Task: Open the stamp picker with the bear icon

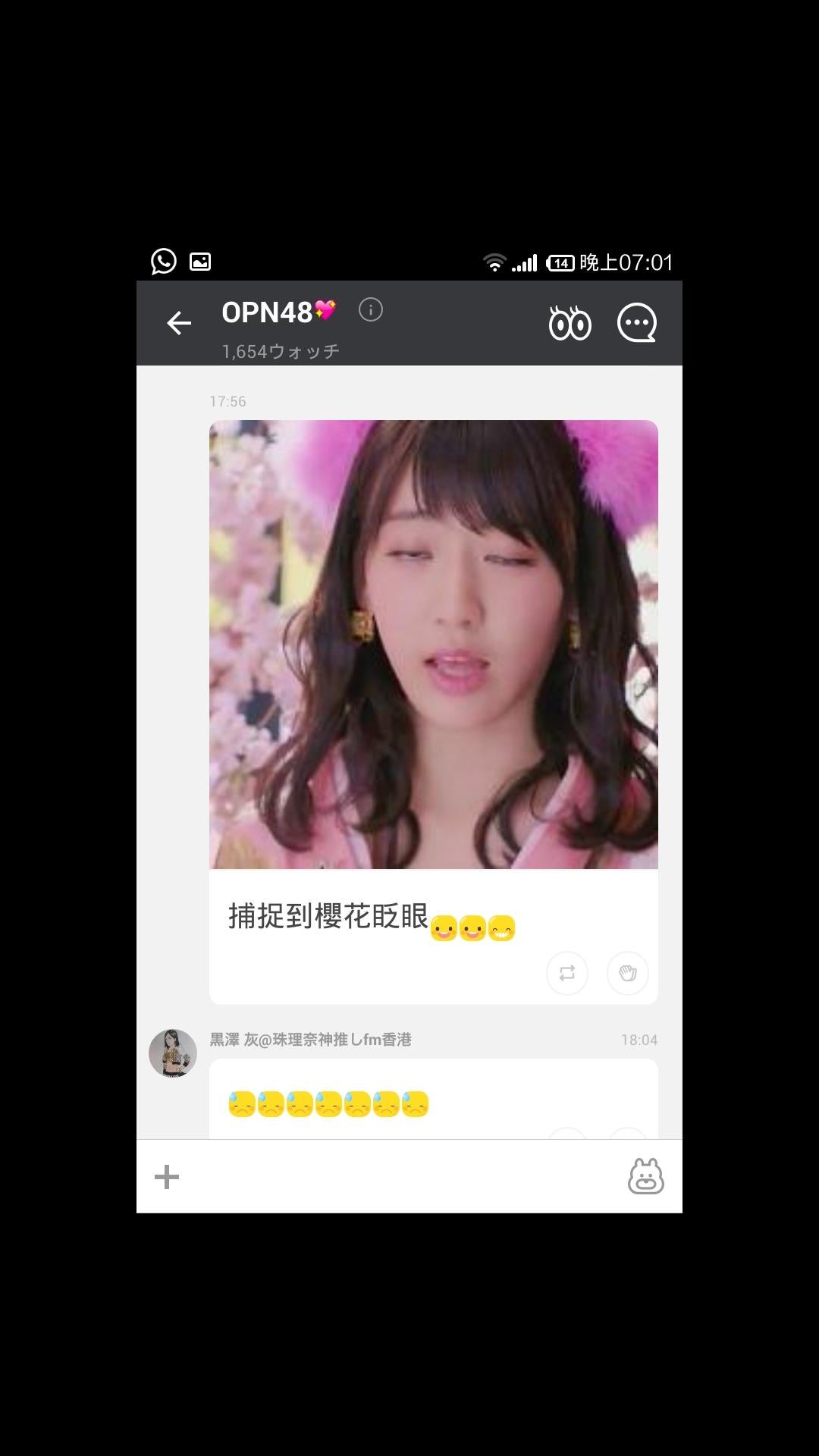Action: [644, 1176]
